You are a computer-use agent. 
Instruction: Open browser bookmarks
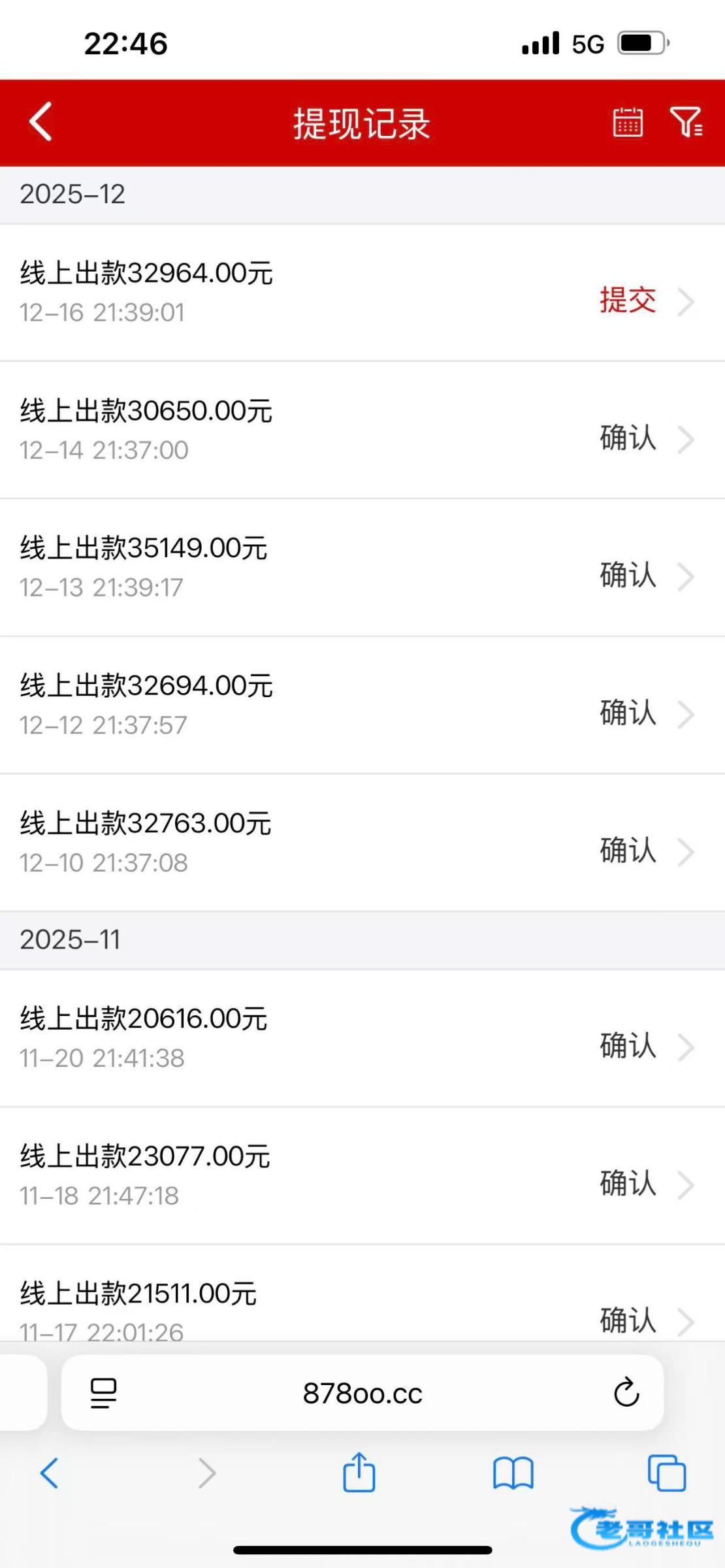tap(513, 1473)
